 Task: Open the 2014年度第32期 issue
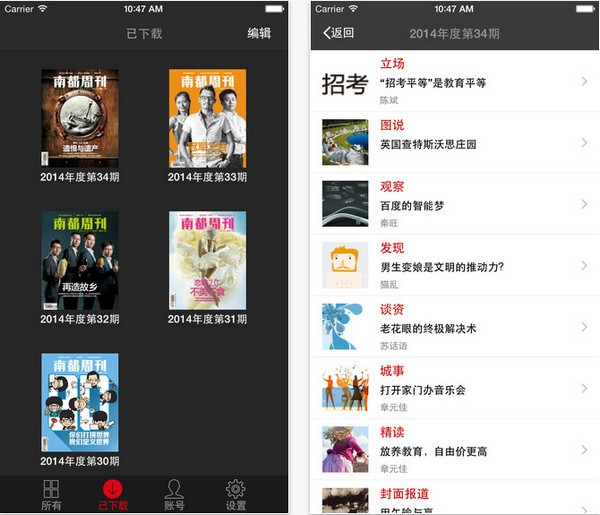pos(80,260)
